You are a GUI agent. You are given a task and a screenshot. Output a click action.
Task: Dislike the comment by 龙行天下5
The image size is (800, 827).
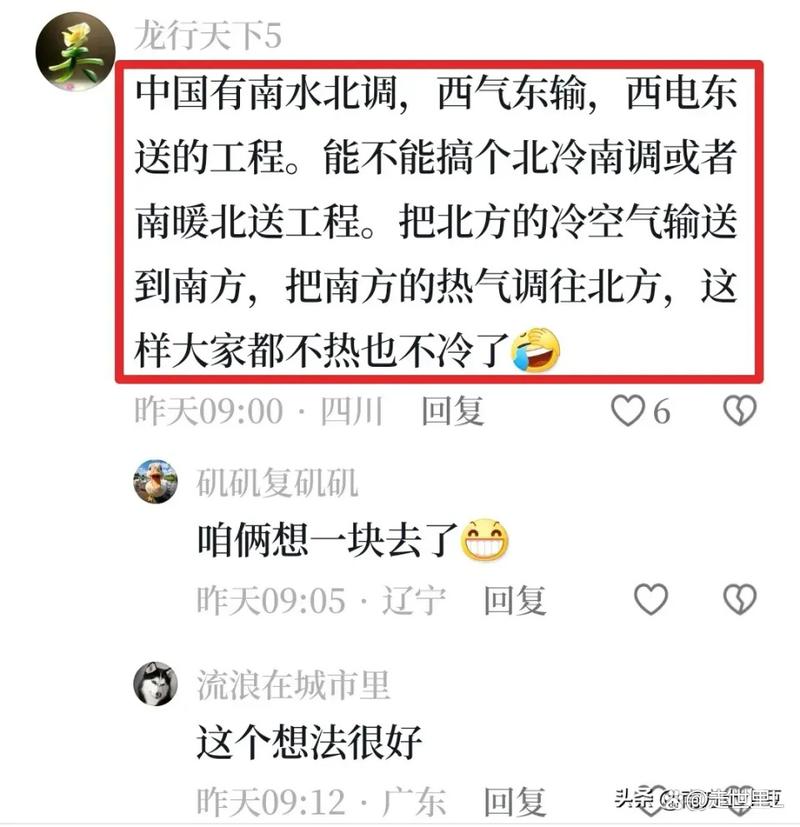point(740,411)
